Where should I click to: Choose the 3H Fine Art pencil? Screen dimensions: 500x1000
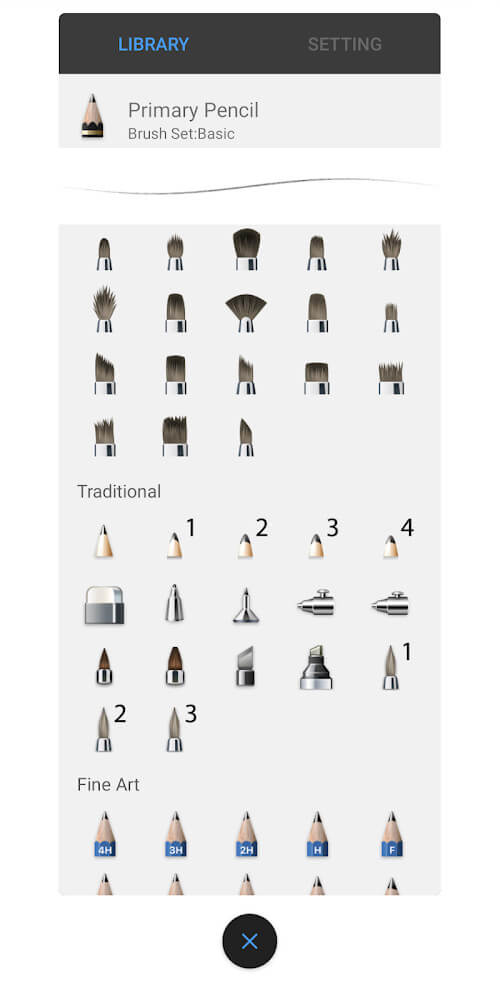[175, 834]
